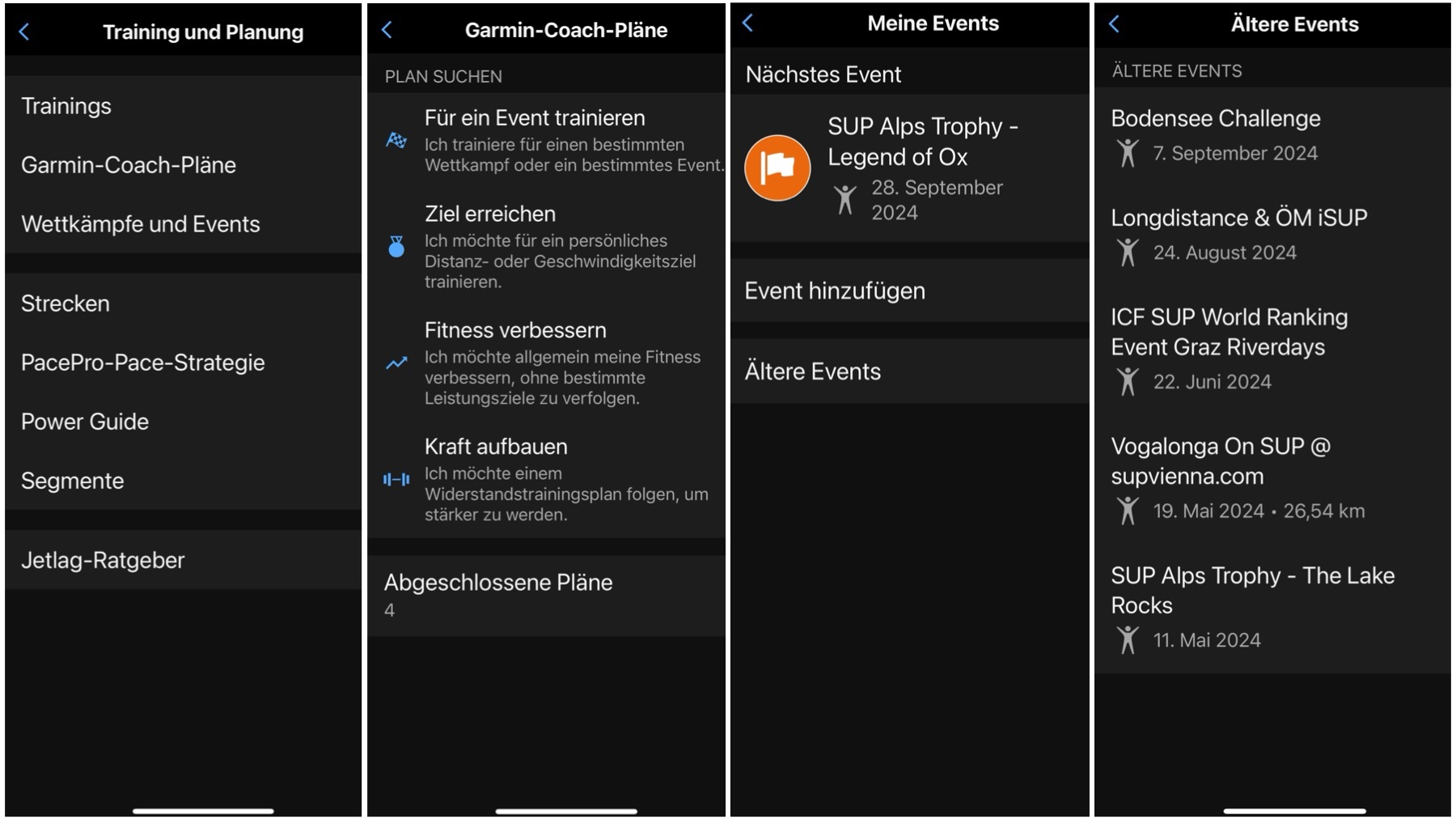The width and height of the screenshot is (1456, 819).
Task: Tap Event hinzufügen
Action: tap(910, 291)
